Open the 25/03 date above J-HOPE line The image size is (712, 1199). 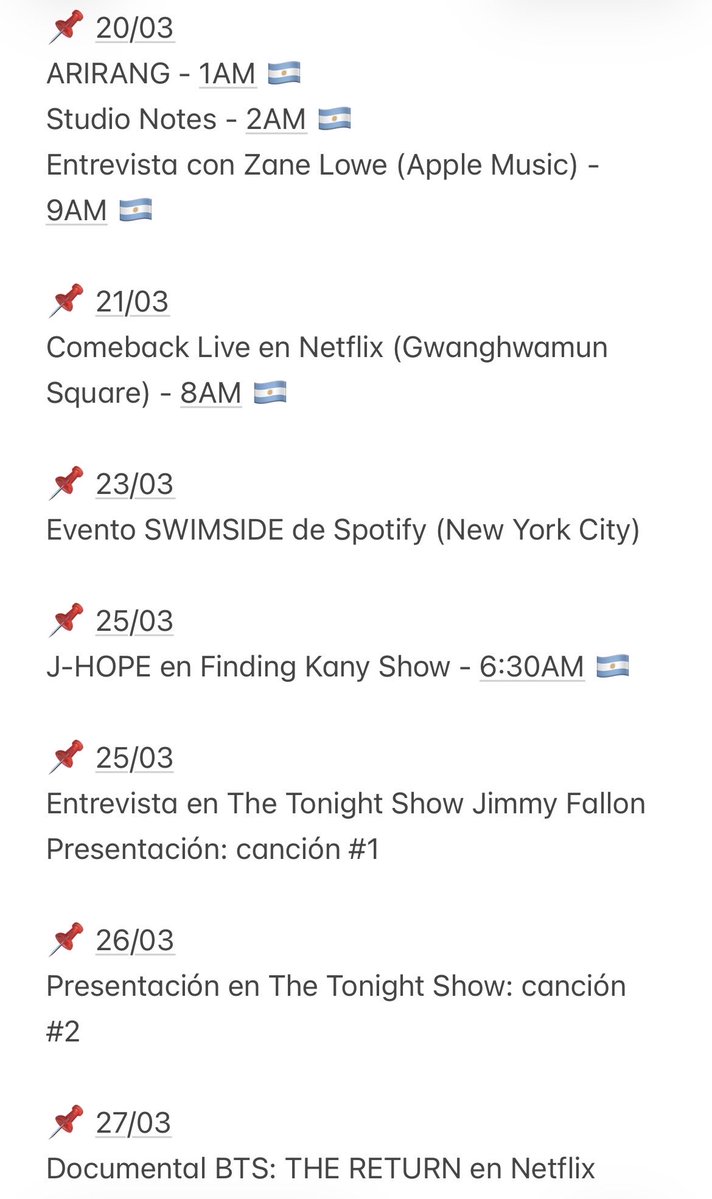tap(134, 621)
